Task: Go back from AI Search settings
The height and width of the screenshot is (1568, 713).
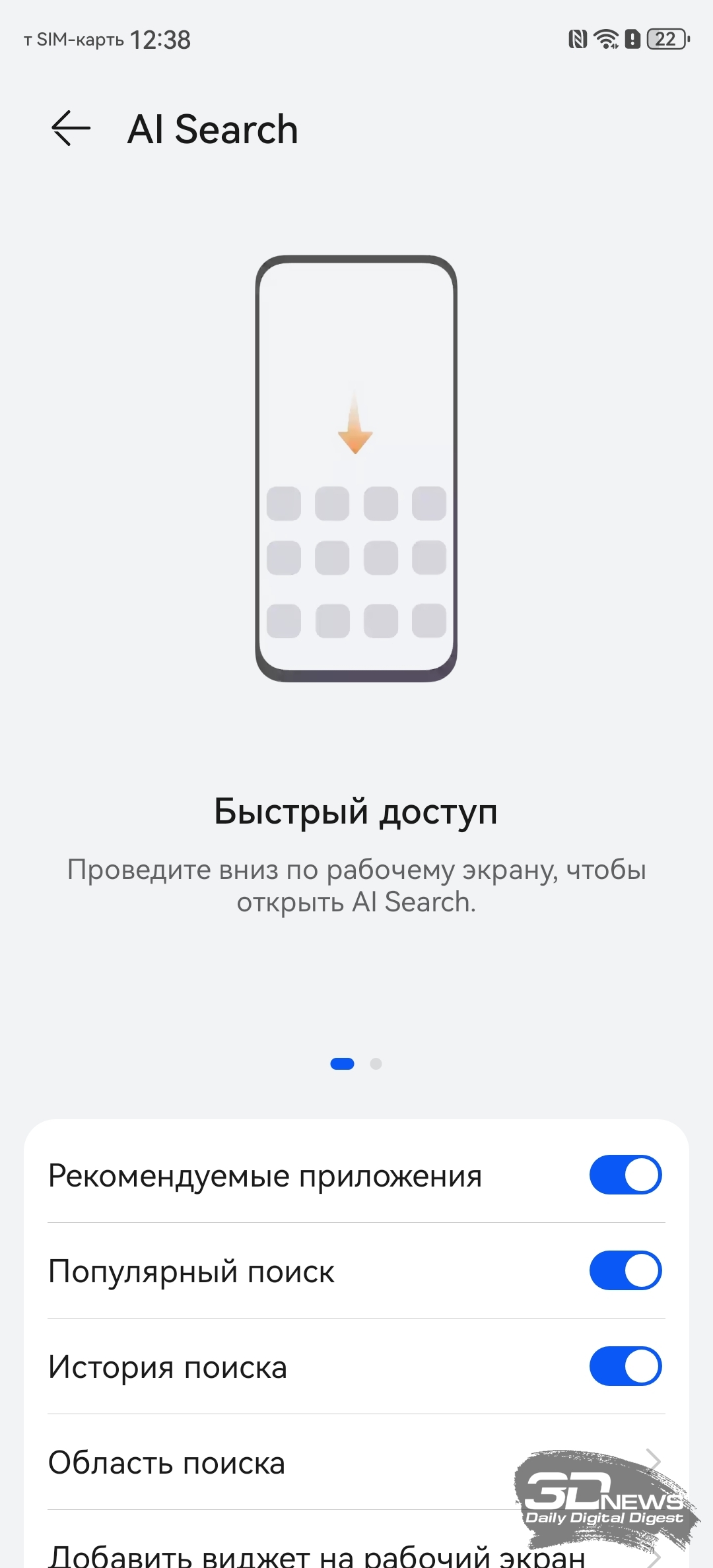Action: [x=71, y=128]
